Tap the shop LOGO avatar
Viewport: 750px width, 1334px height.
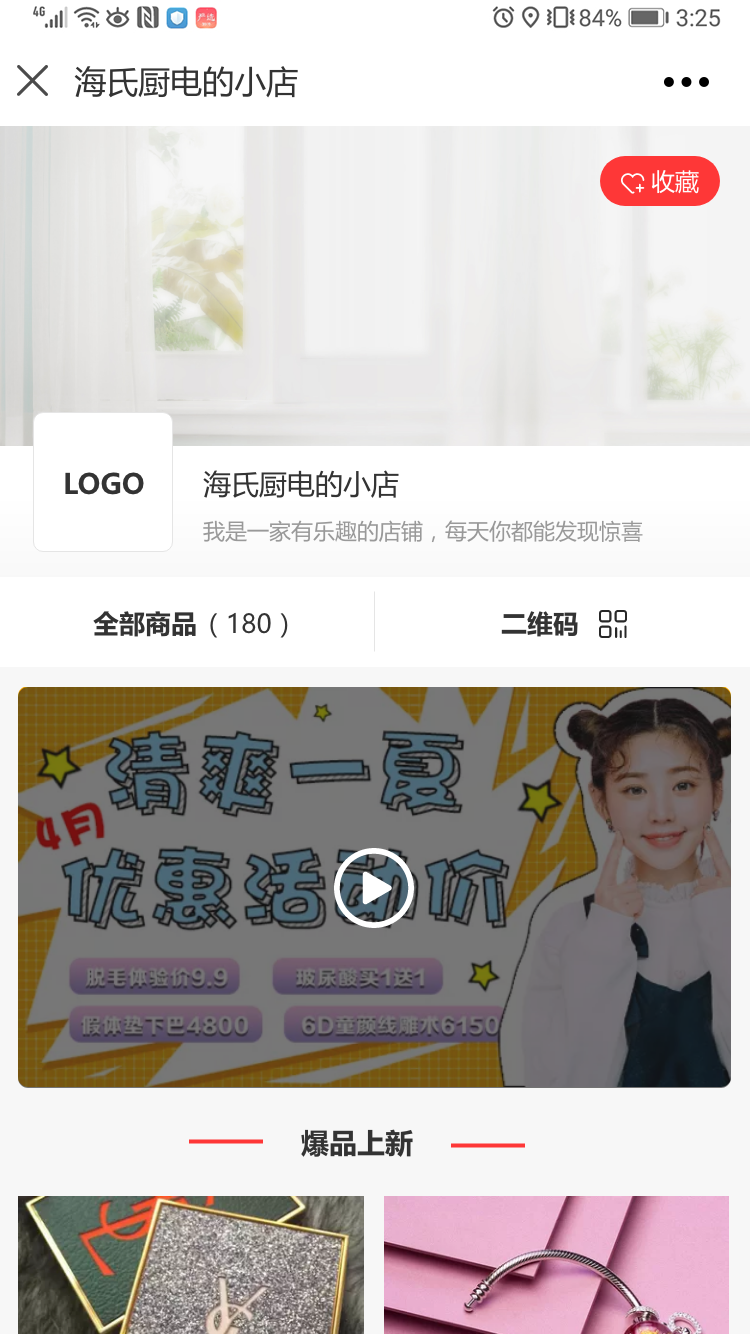coord(103,483)
